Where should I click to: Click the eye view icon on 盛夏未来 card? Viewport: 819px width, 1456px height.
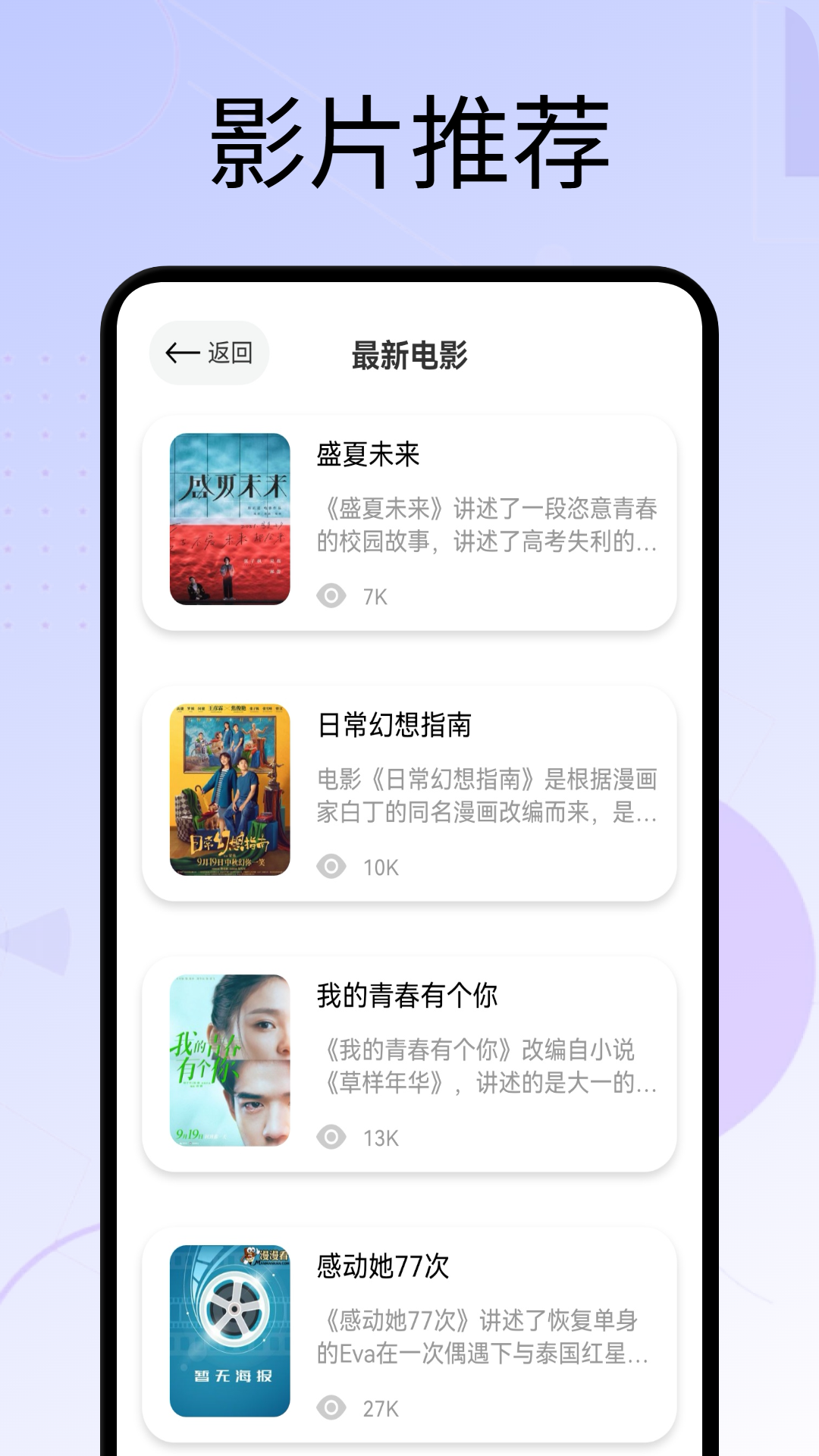tap(331, 596)
